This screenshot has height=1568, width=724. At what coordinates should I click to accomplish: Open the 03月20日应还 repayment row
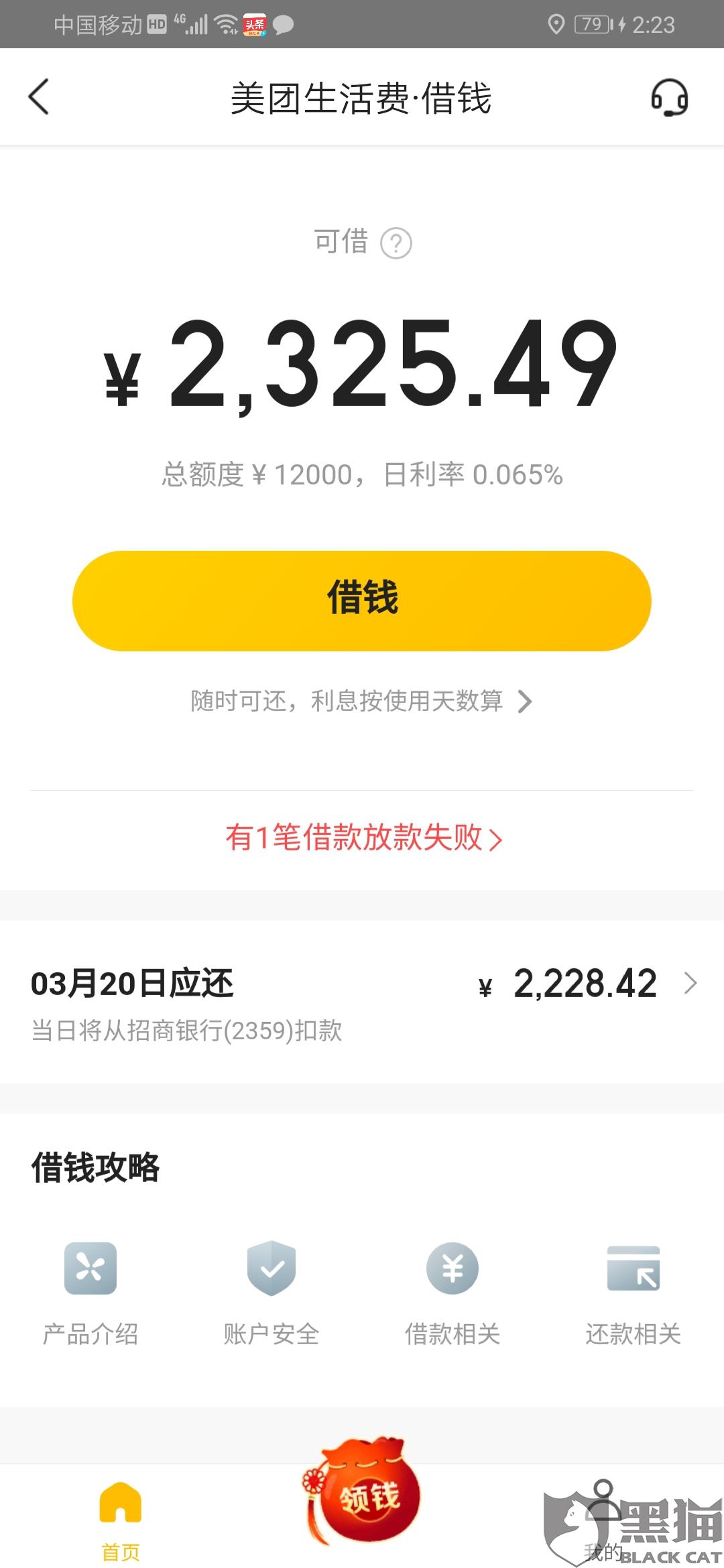362,1002
